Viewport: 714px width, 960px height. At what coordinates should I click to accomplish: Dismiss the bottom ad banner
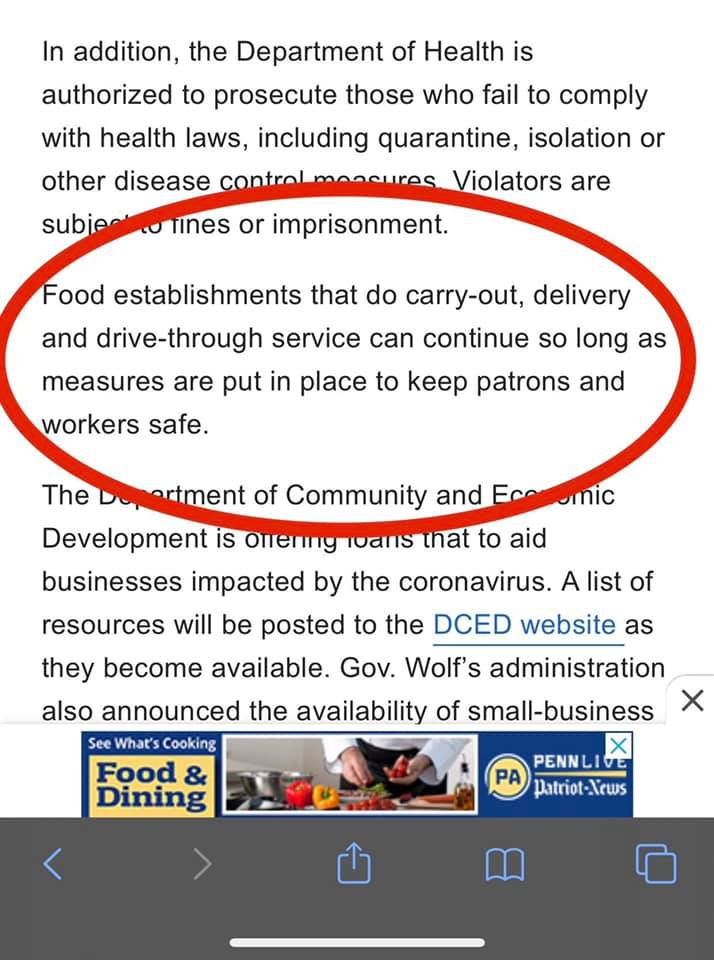(x=691, y=700)
